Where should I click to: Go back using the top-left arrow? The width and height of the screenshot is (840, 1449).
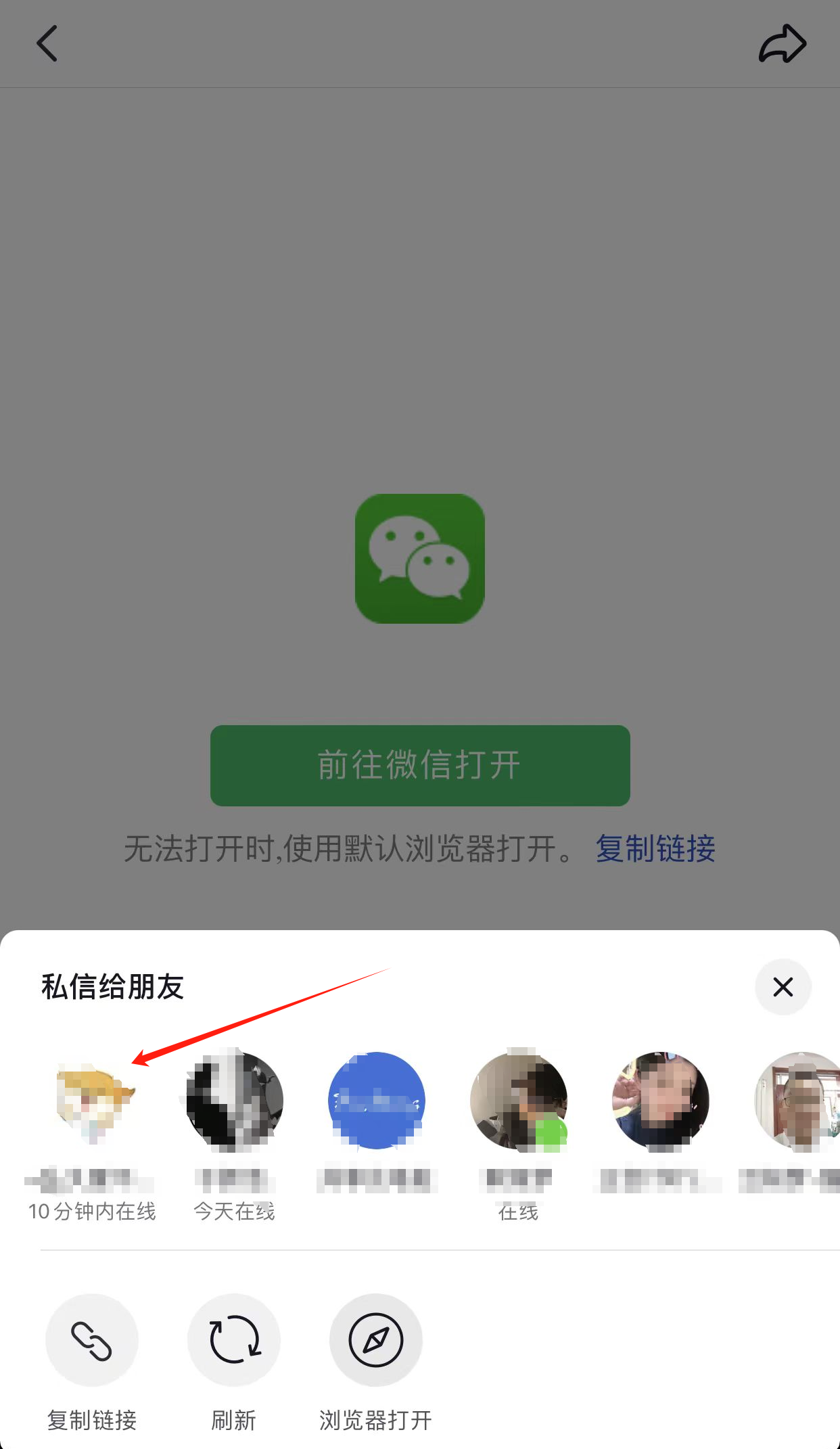coord(47,44)
